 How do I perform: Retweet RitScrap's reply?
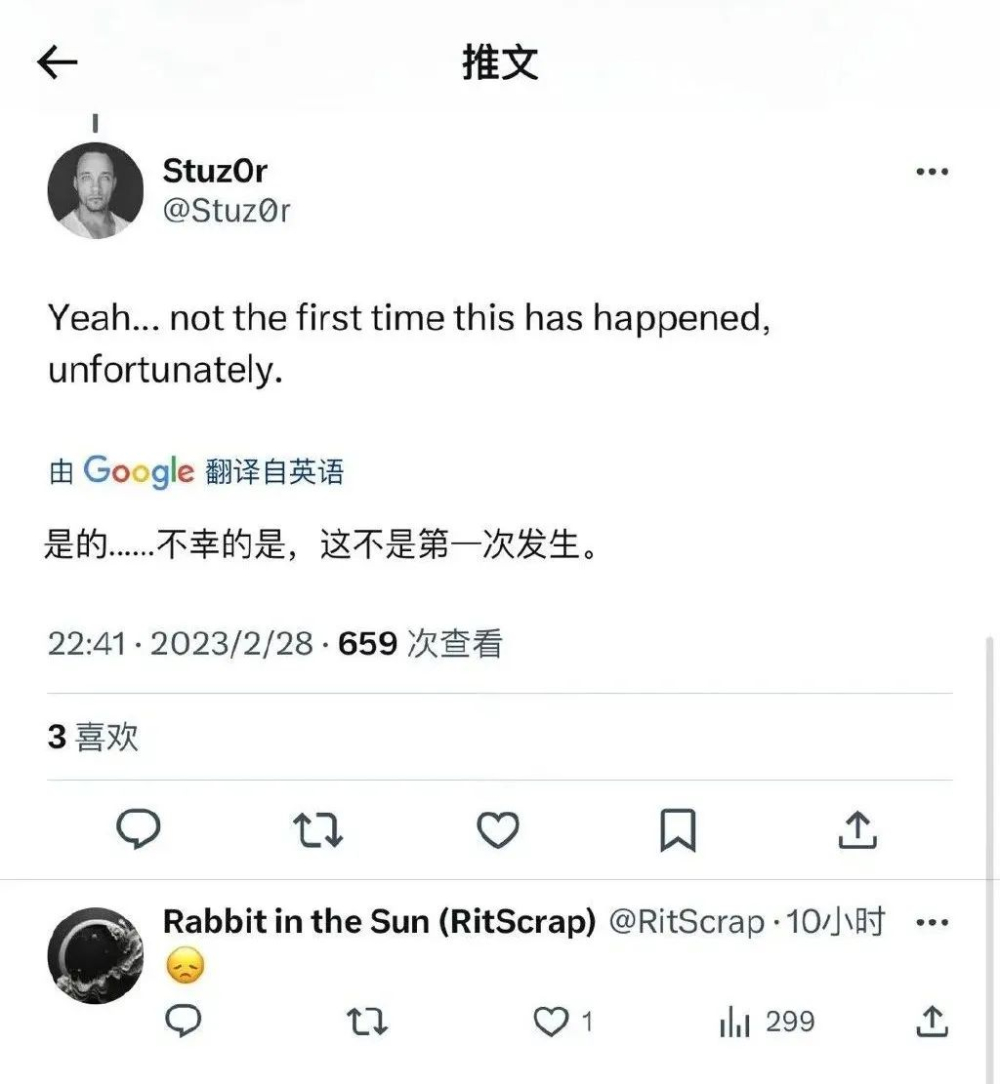point(366,1021)
